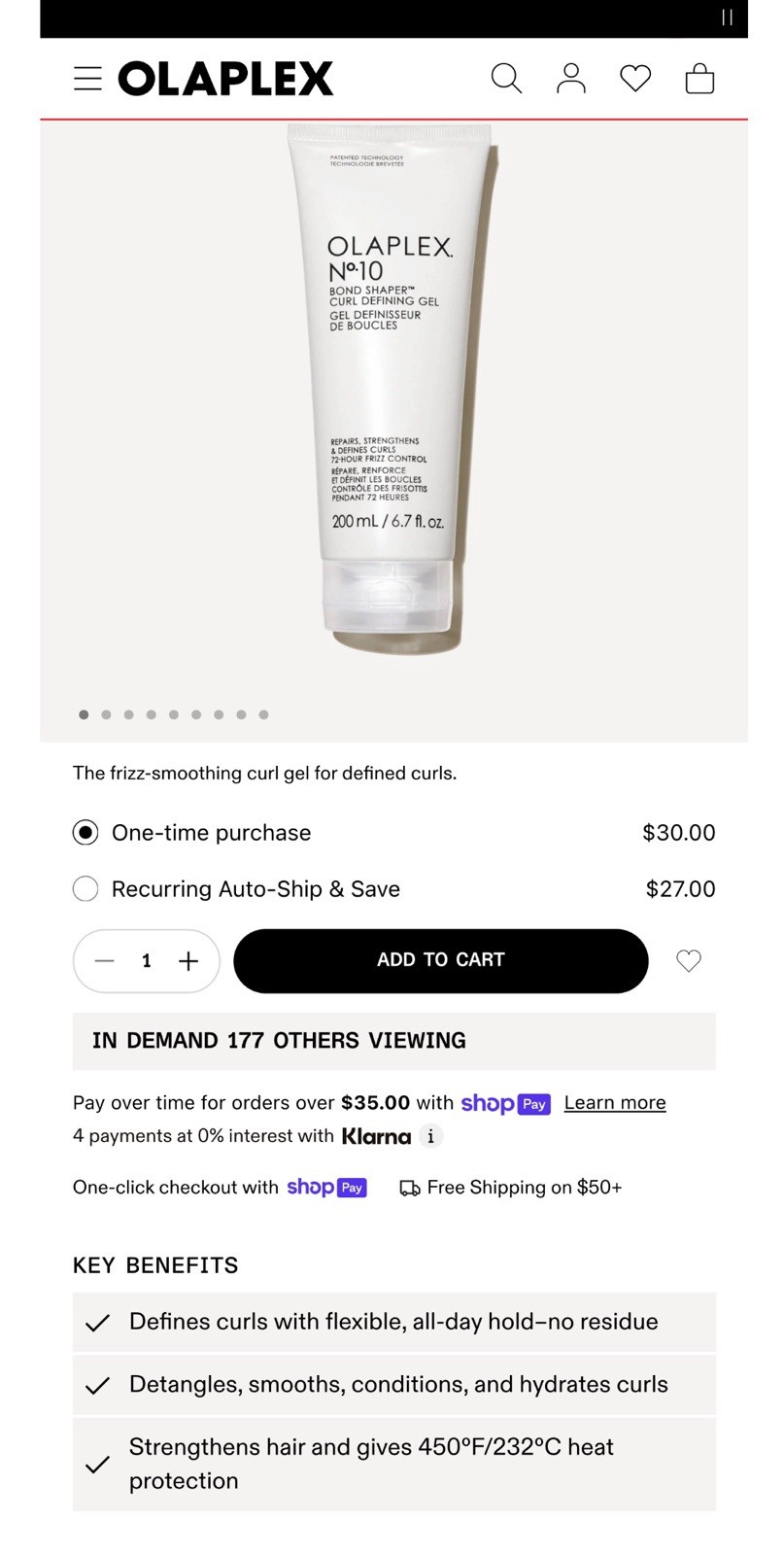The width and height of the screenshot is (784, 1555).
Task: Select One-time purchase option
Action: tap(85, 833)
